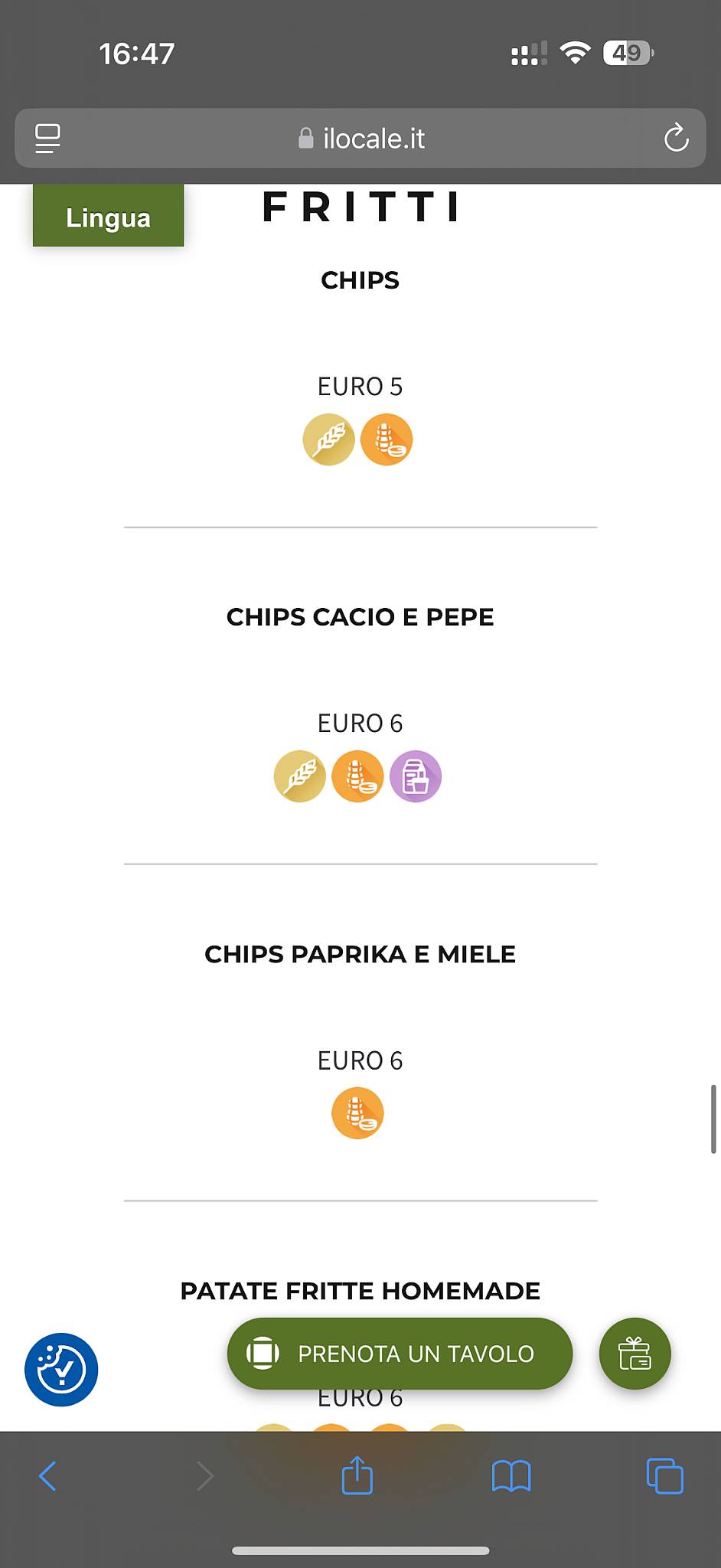
Task: Reload the ilocale.it page
Action: click(676, 139)
